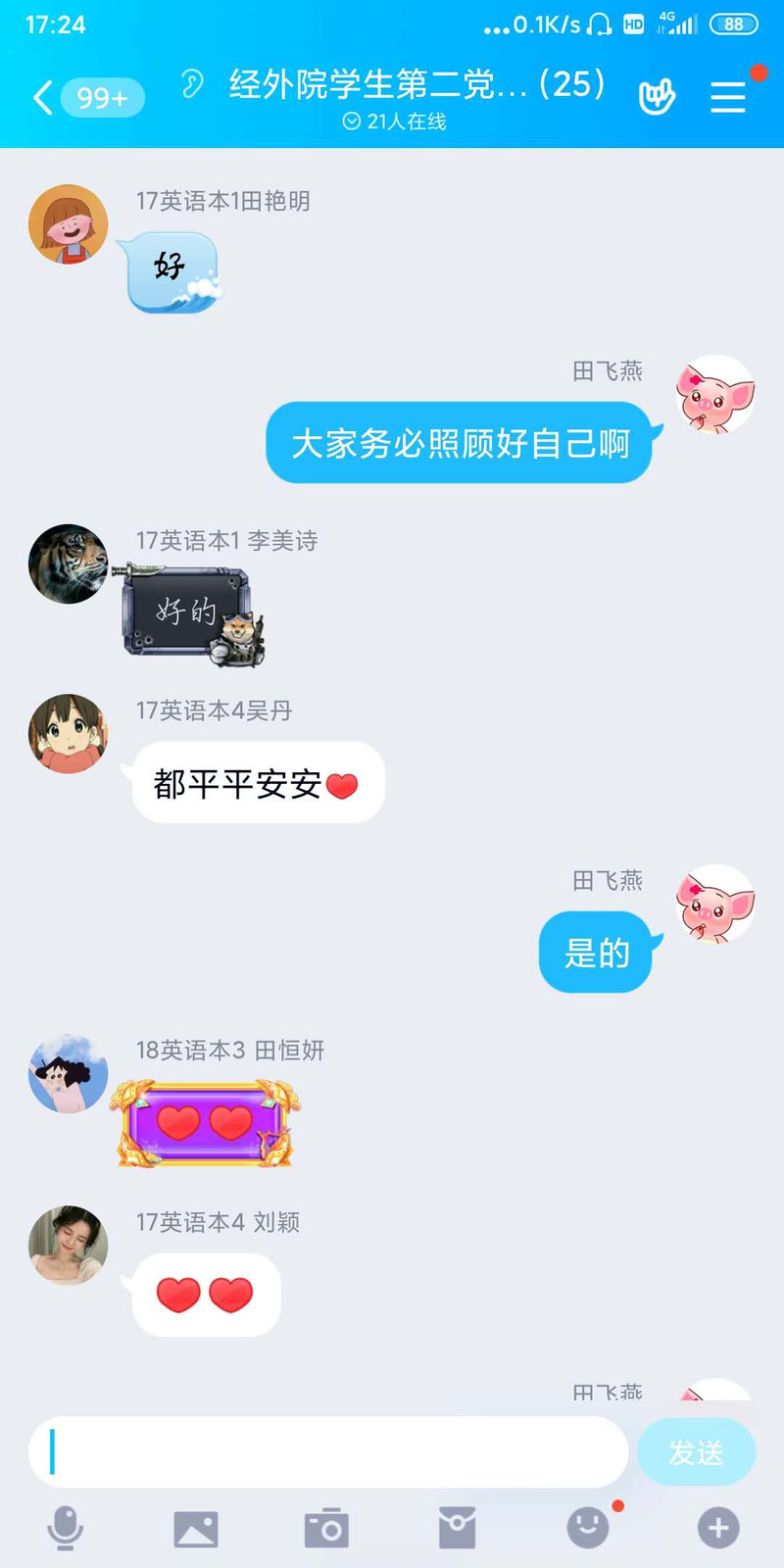Image resolution: width=784 pixels, height=1568 pixels.
Task: Tap the 发送 send button
Action: (x=696, y=1452)
